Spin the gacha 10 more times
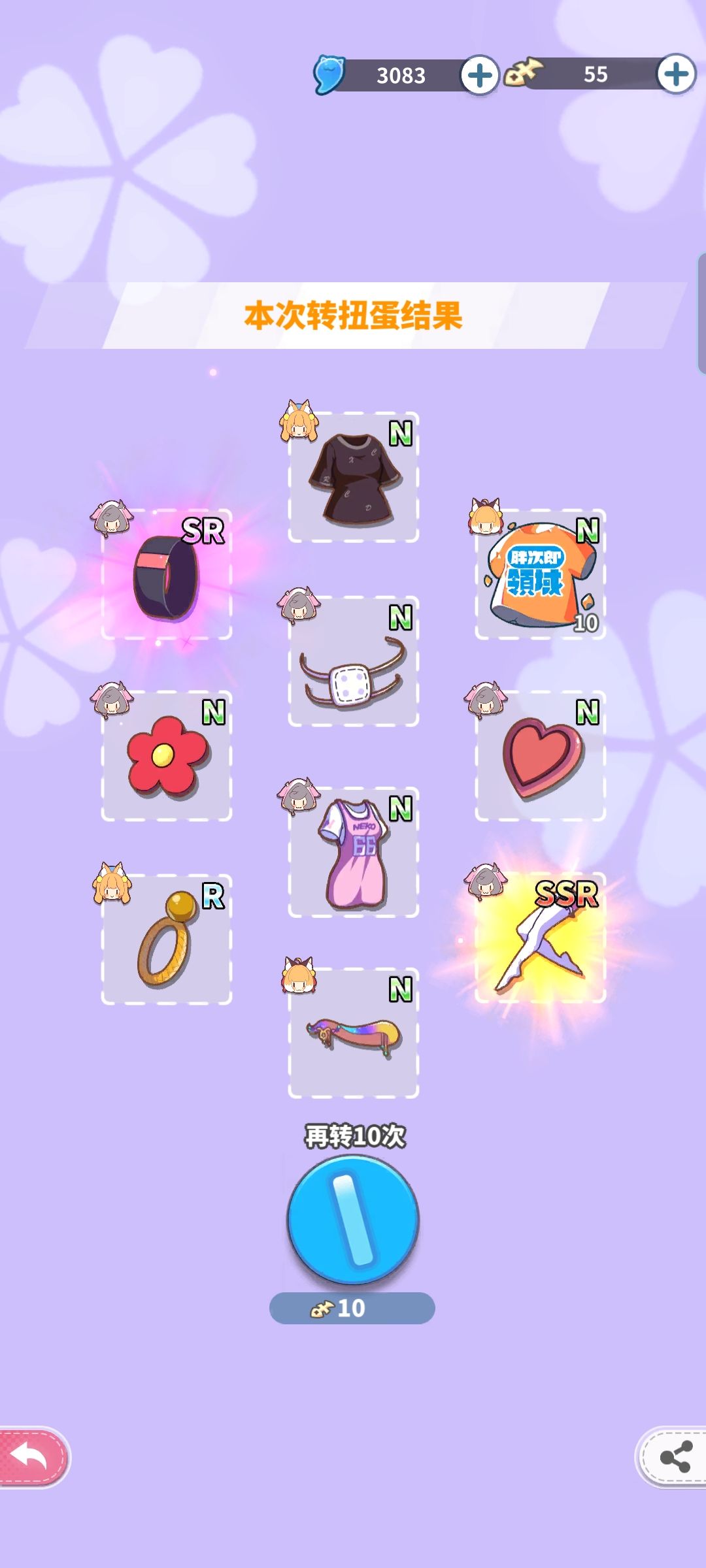Image resolution: width=706 pixels, height=1568 pixels. point(353,1220)
